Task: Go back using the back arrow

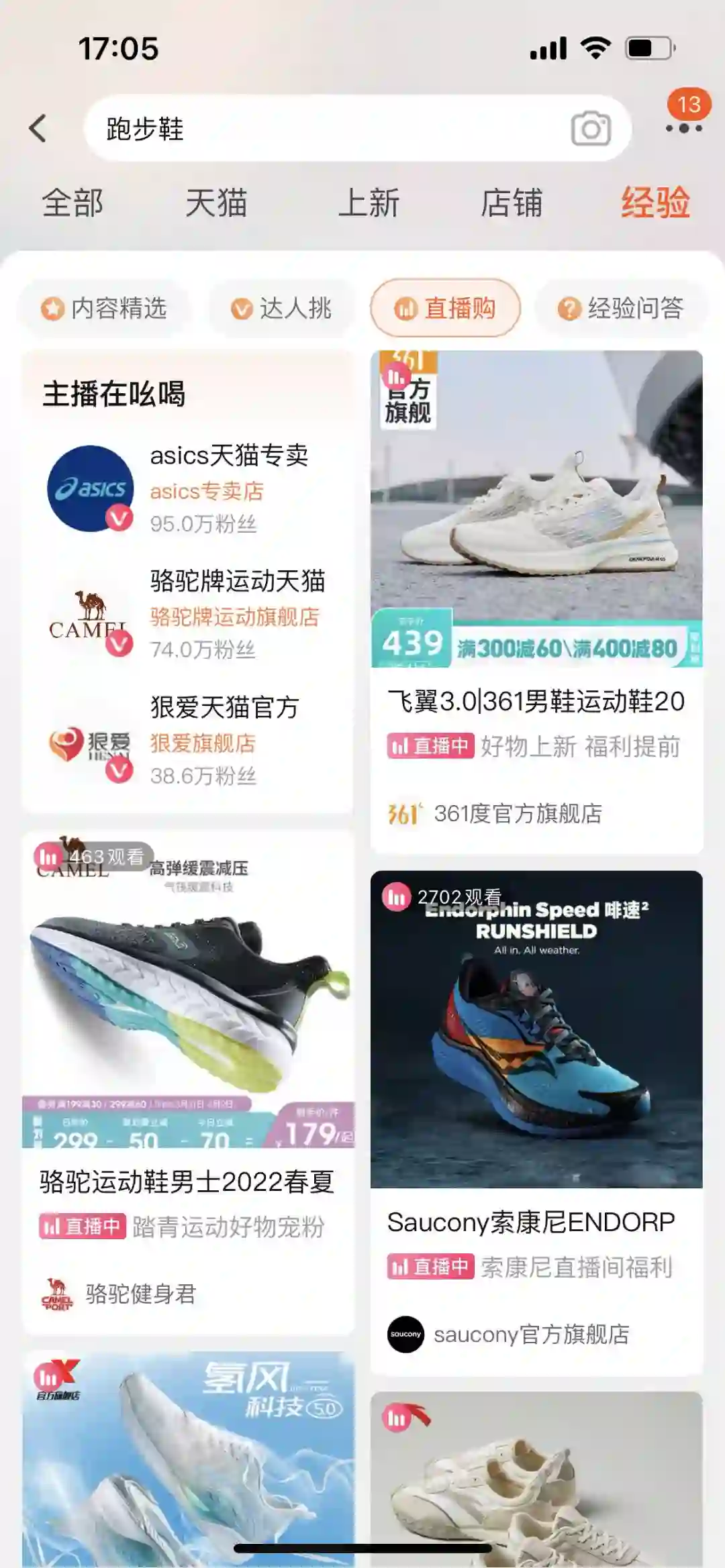Action: pos(38,128)
